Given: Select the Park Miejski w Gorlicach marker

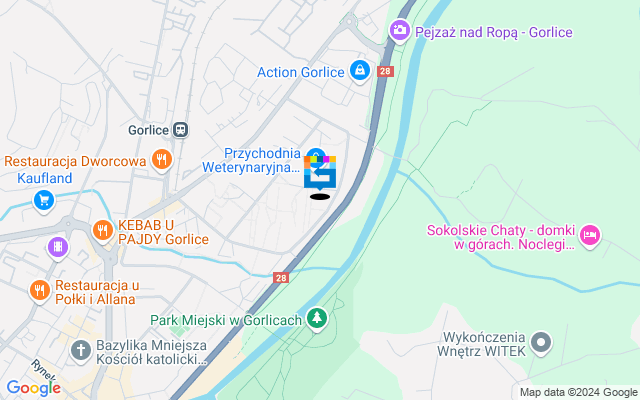Looking at the screenshot, I should [x=317, y=319].
